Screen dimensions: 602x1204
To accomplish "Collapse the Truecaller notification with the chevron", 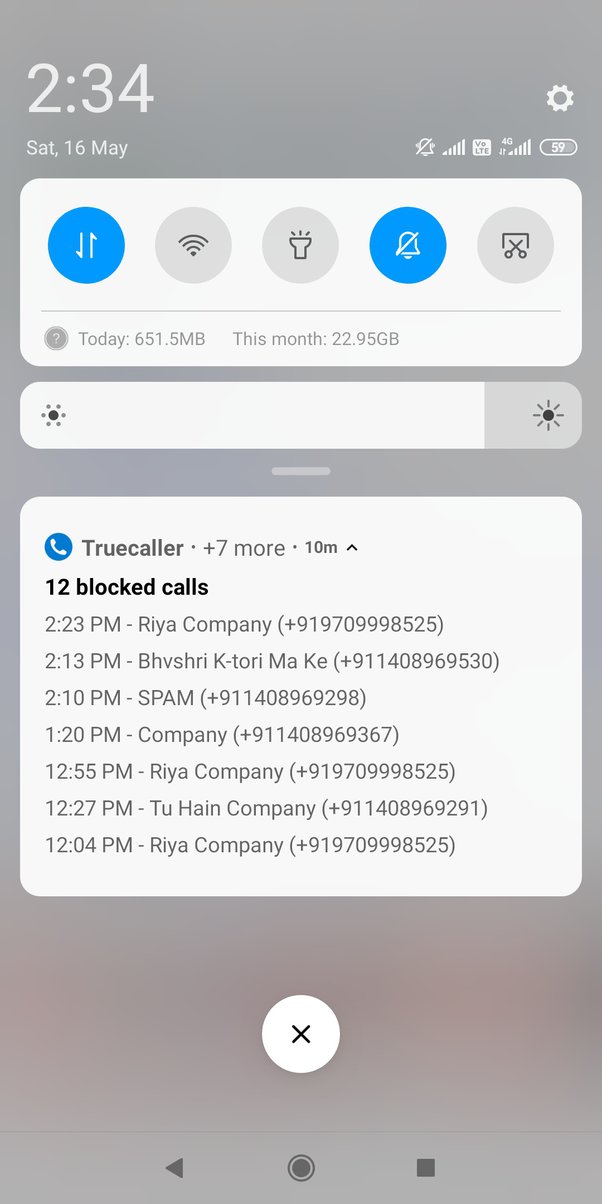I will coord(352,548).
